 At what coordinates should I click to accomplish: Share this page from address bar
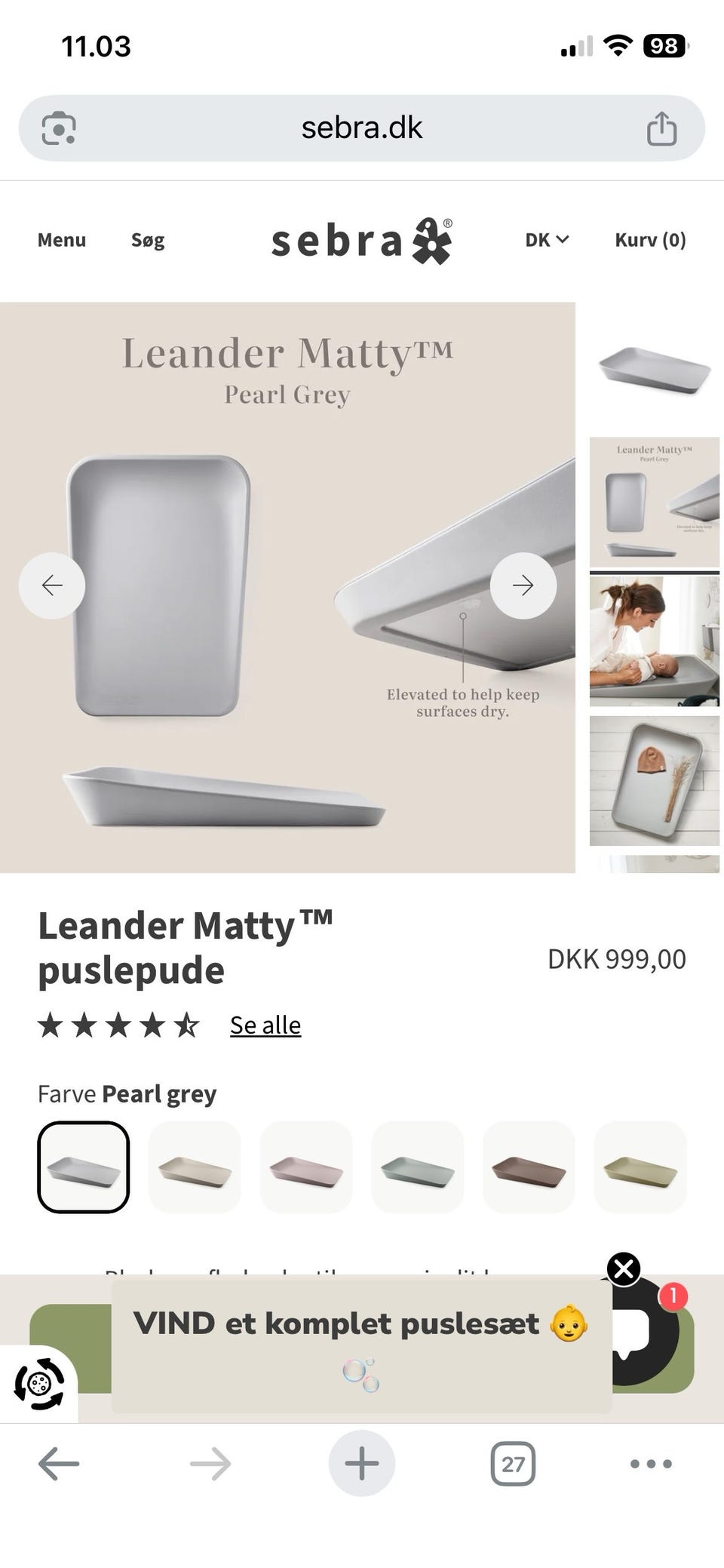pos(662,128)
